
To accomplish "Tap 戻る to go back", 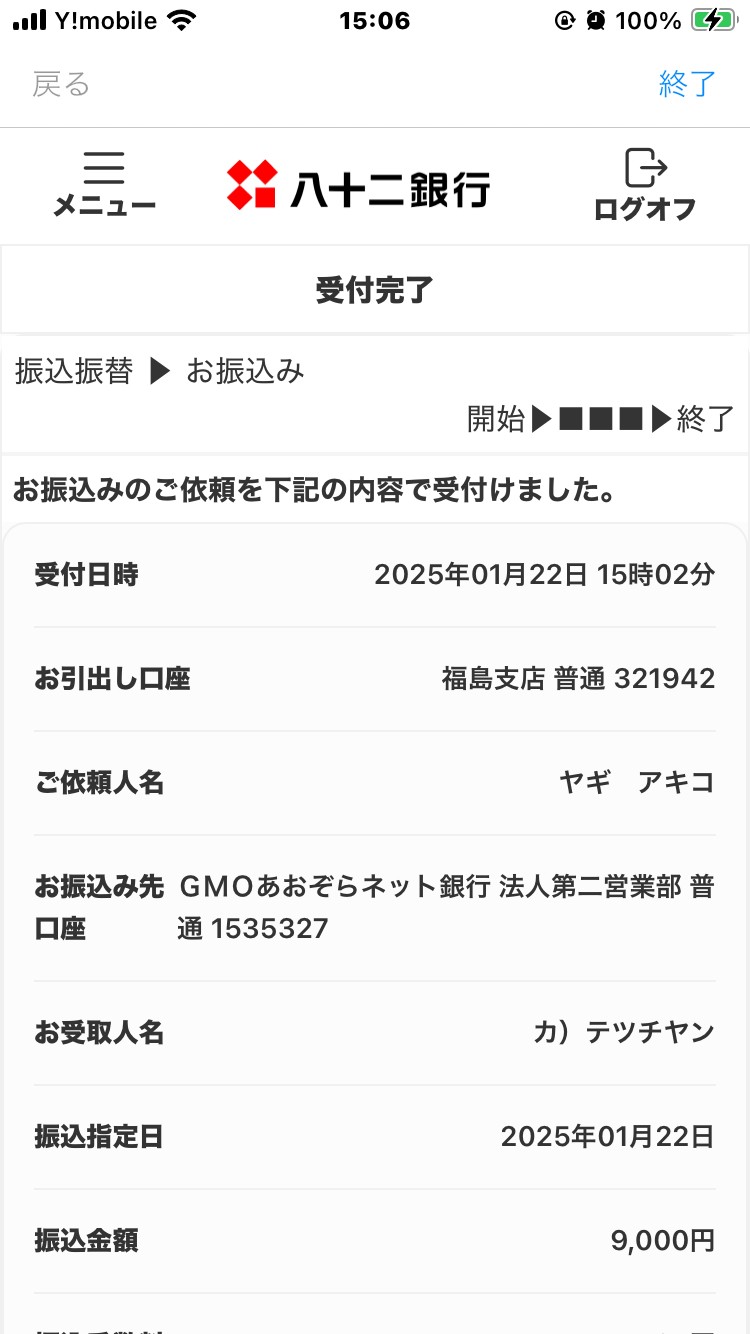I will pos(61,84).
